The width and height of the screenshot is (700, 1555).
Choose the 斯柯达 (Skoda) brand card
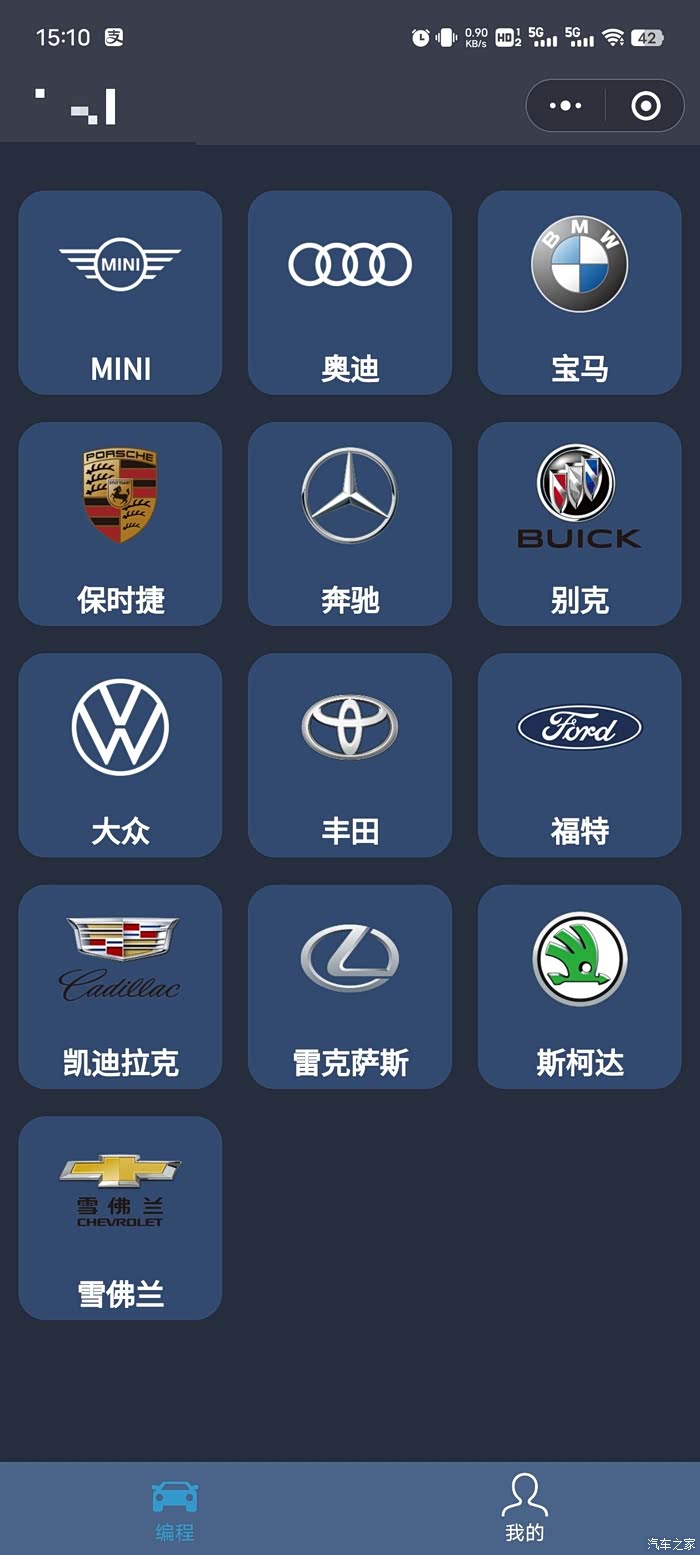point(580,987)
